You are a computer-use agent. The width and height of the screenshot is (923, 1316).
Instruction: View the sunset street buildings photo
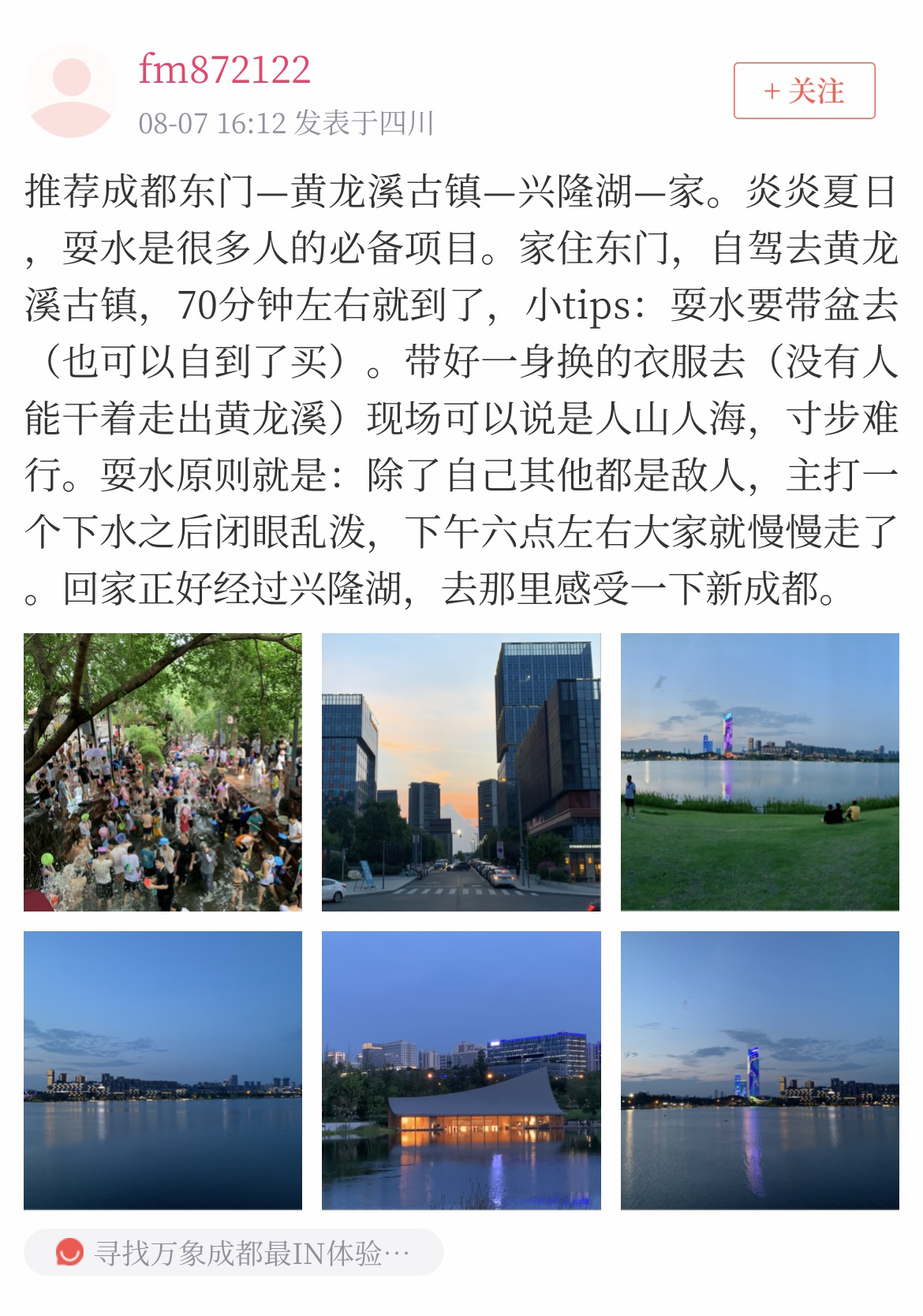pos(461,772)
